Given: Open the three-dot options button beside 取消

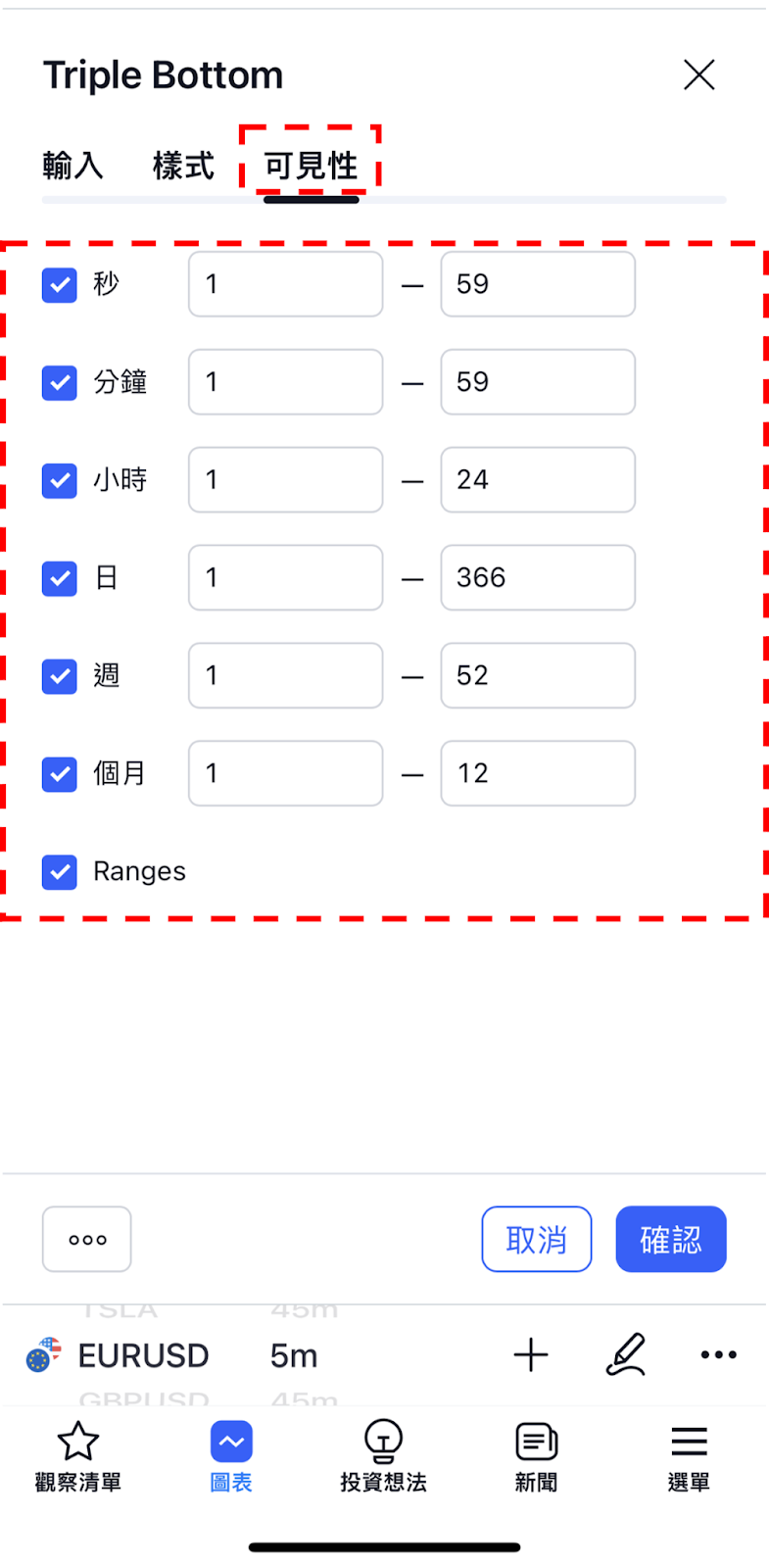Looking at the screenshot, I should tap(87, 1240).
